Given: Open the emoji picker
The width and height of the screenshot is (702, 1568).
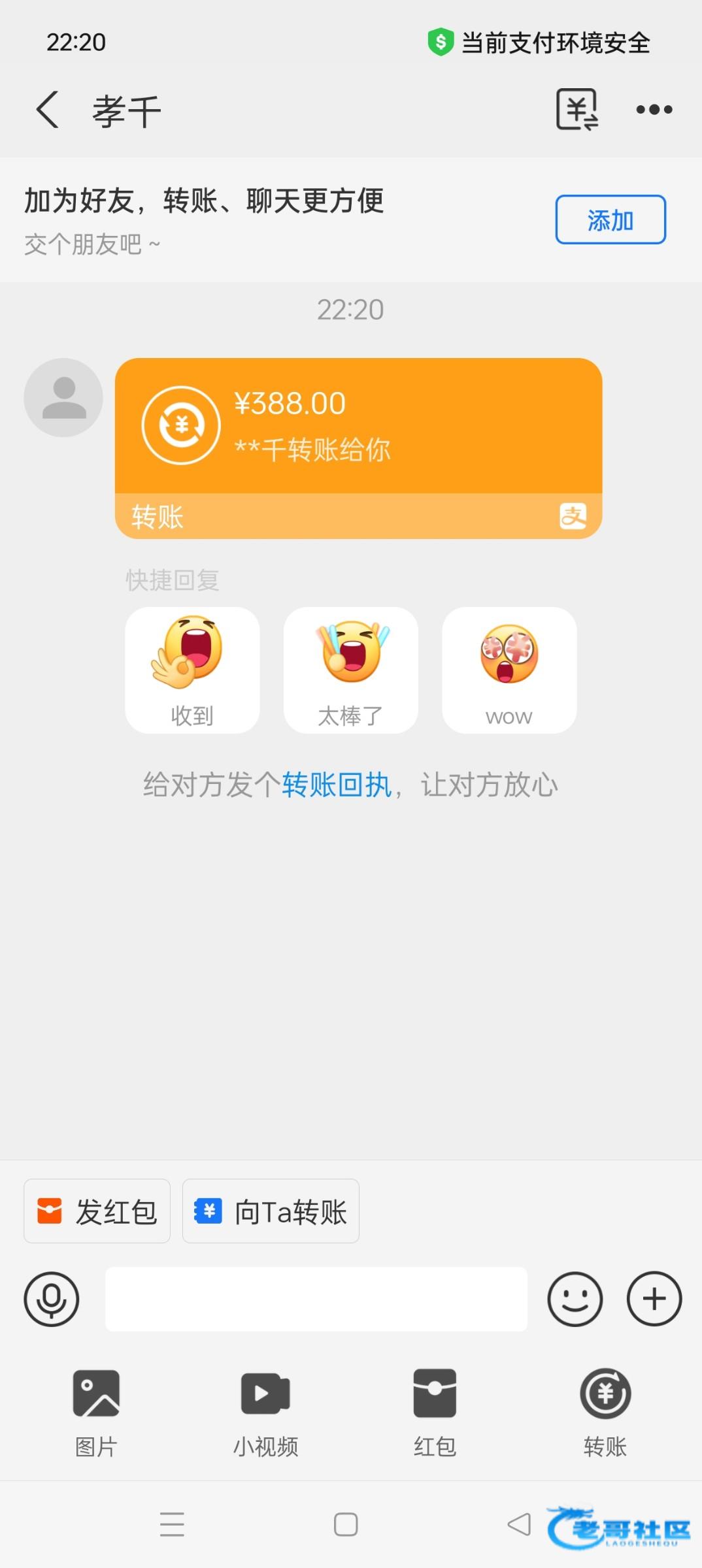Looking at the screenshot, I should pos(575,1299).
